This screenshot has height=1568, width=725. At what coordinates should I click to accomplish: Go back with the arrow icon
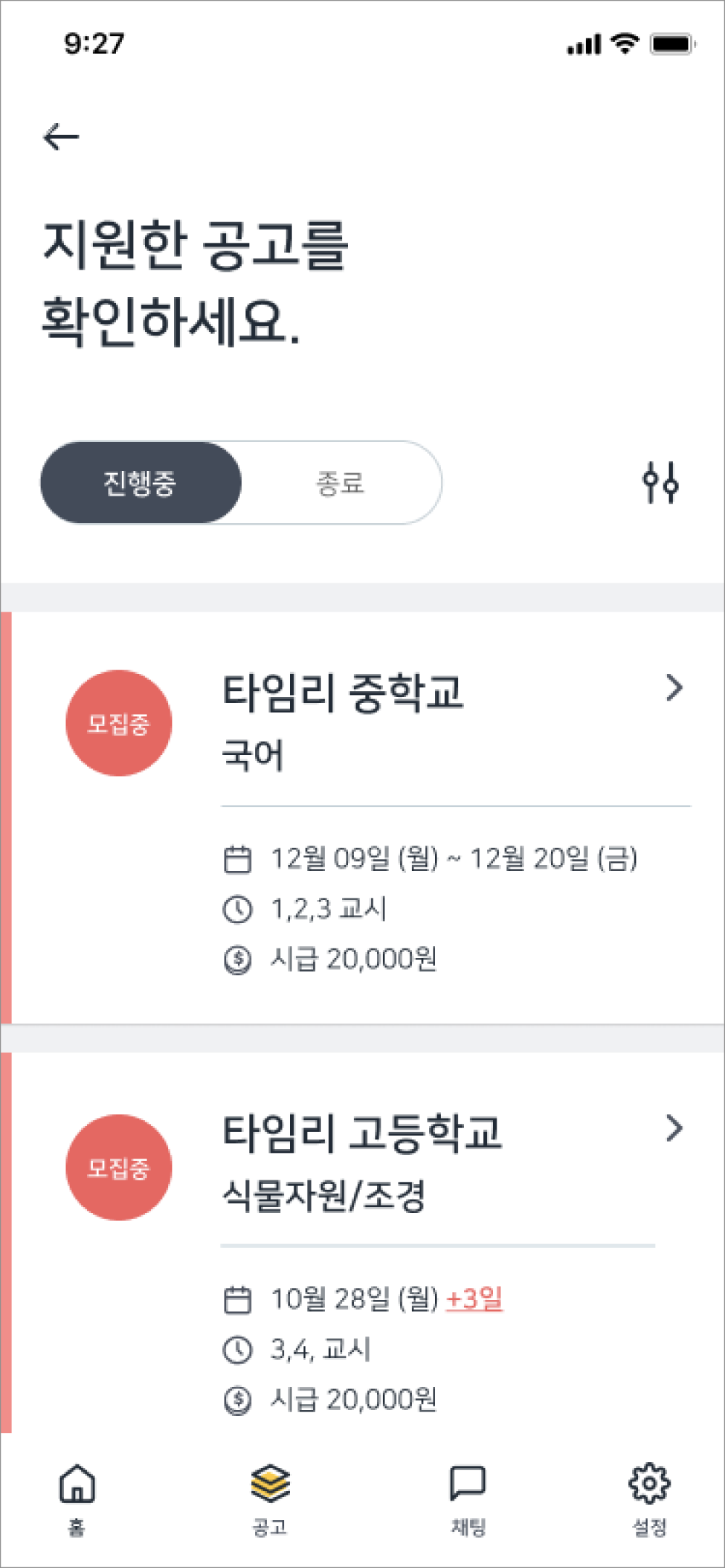tap(61, 137)
